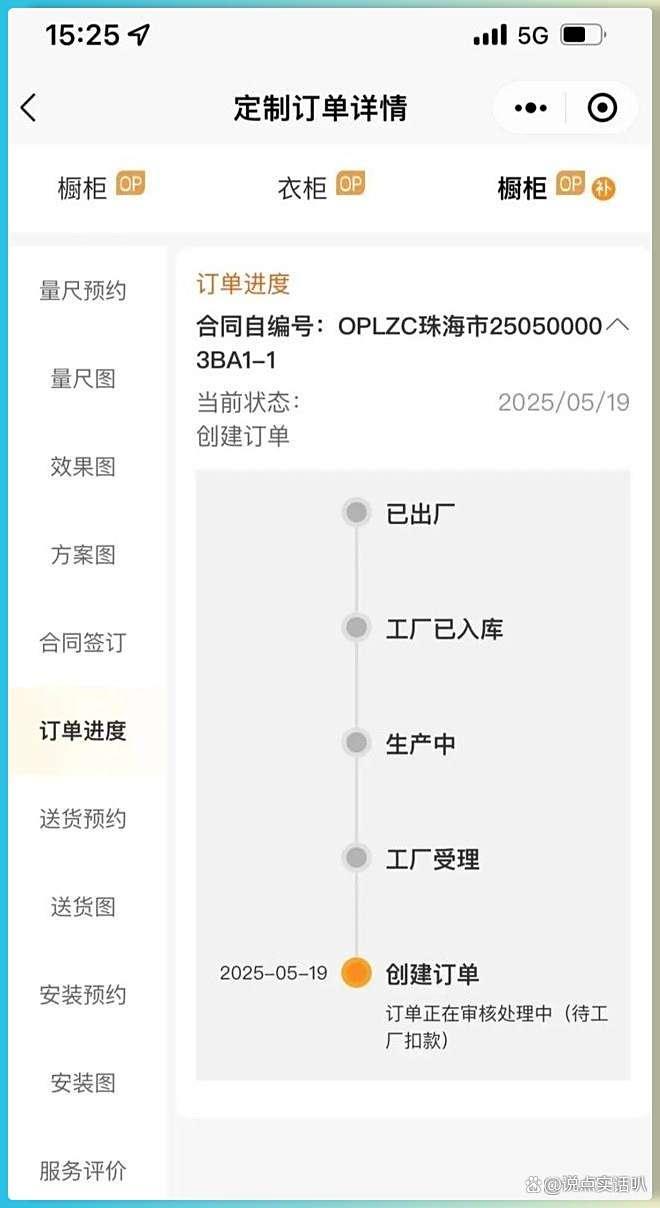Show the 送货图 section

coord(83,907)
